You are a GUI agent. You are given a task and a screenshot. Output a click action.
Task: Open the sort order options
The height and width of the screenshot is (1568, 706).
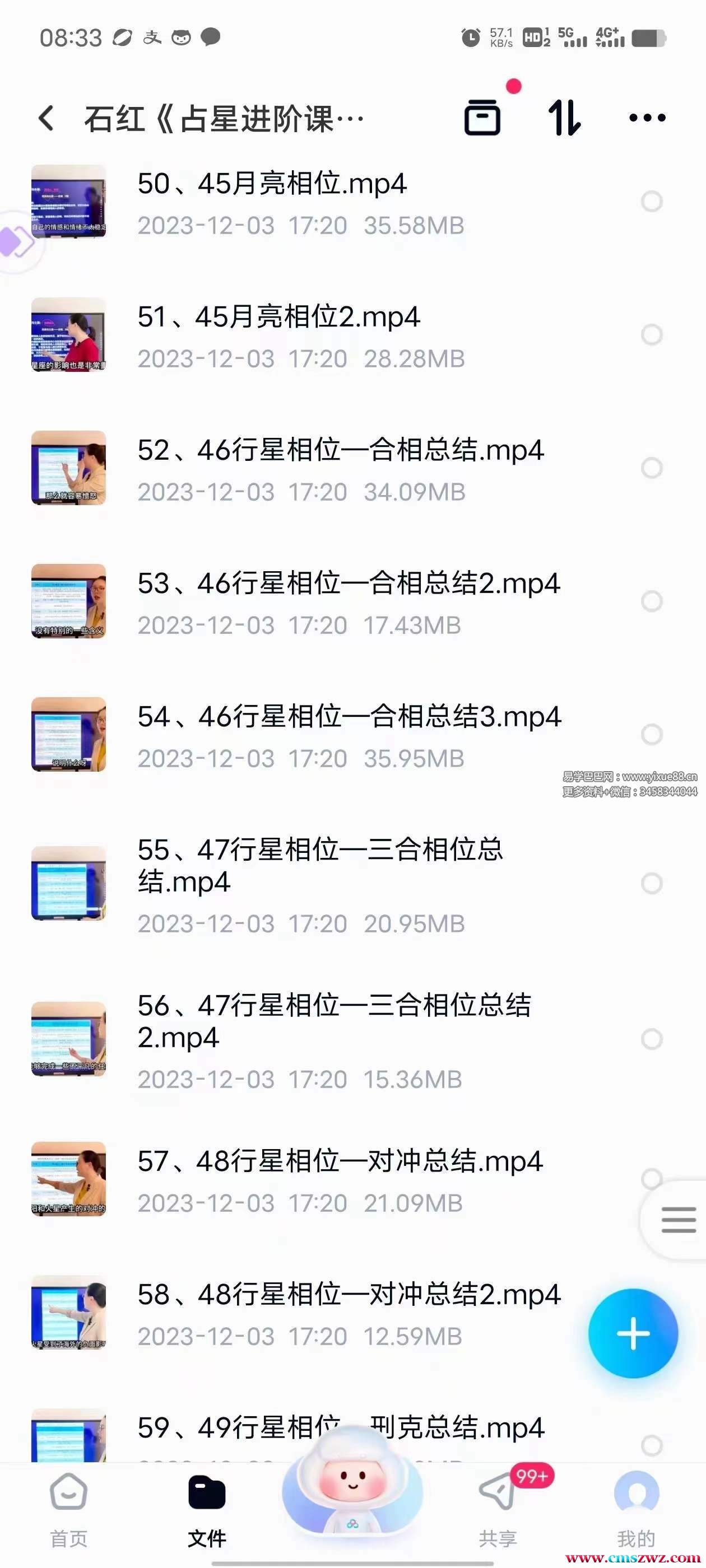click(564, 118)
